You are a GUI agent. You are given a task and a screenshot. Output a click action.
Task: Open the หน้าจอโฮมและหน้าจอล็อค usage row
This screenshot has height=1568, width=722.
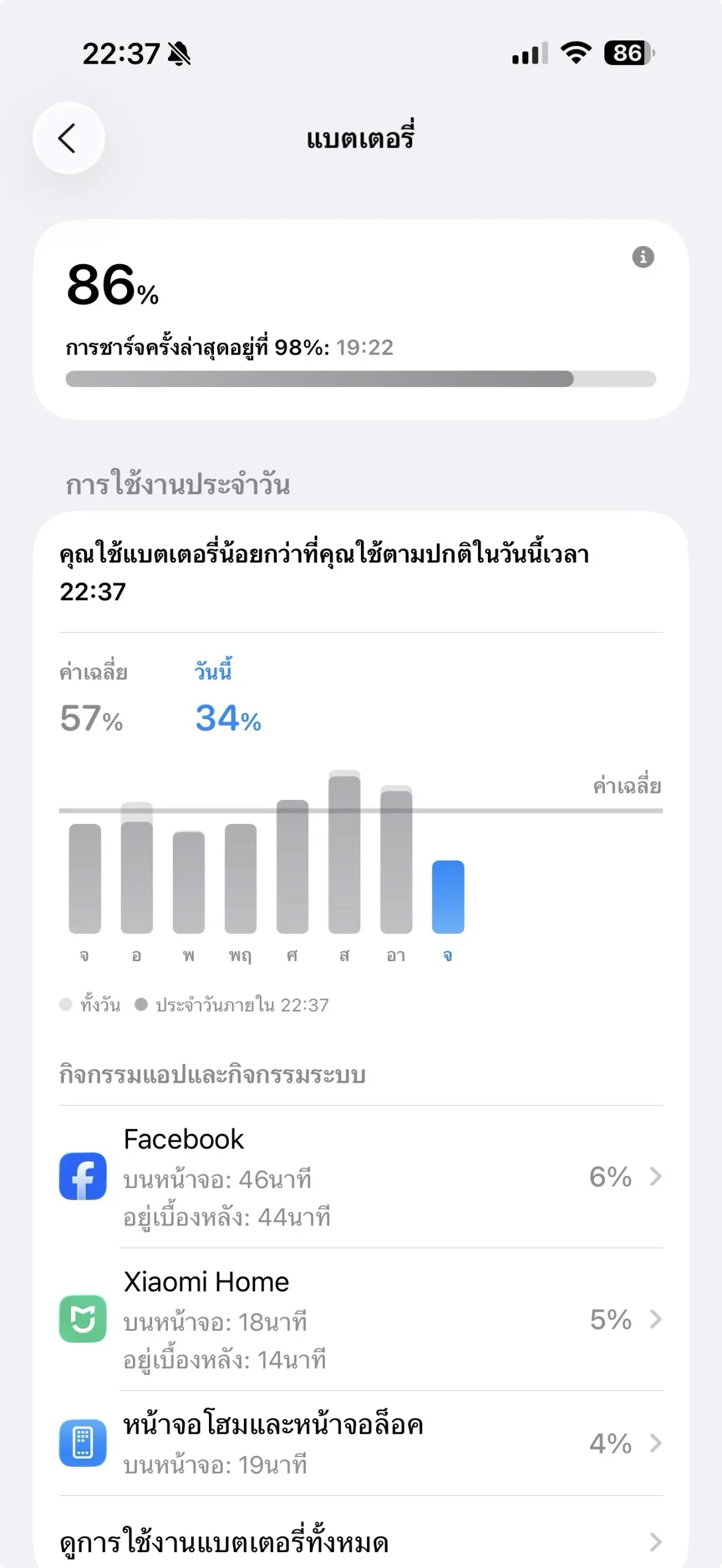click(x=360, y=1444)
